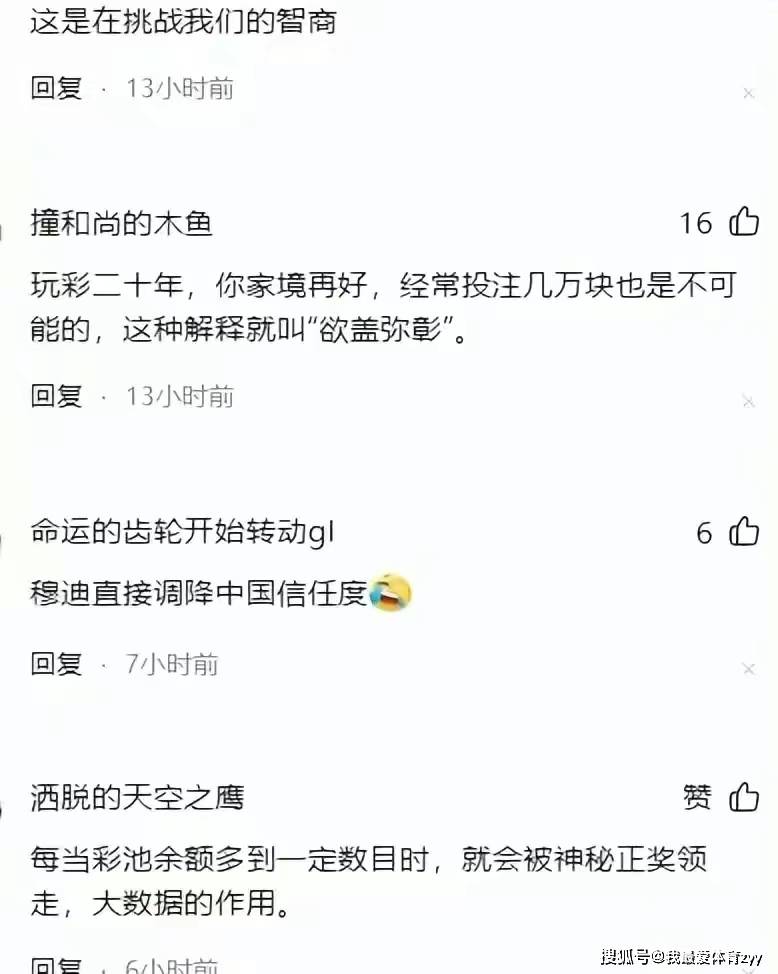Reply to the 这是在挑战我们的智商 comment
The image size is (778, 974).
(x=56, y=88)
